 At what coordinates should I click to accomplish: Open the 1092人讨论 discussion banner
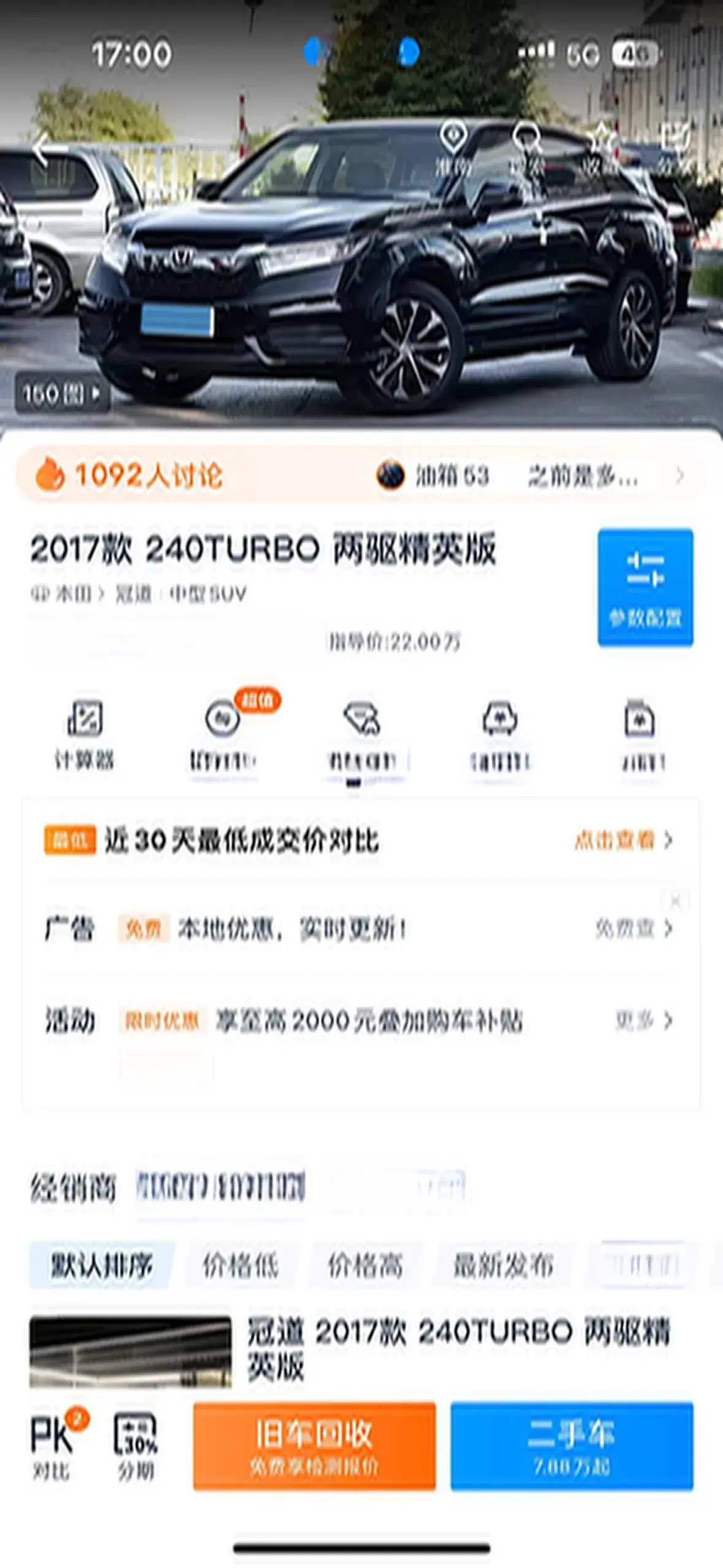tap(129, 475)
